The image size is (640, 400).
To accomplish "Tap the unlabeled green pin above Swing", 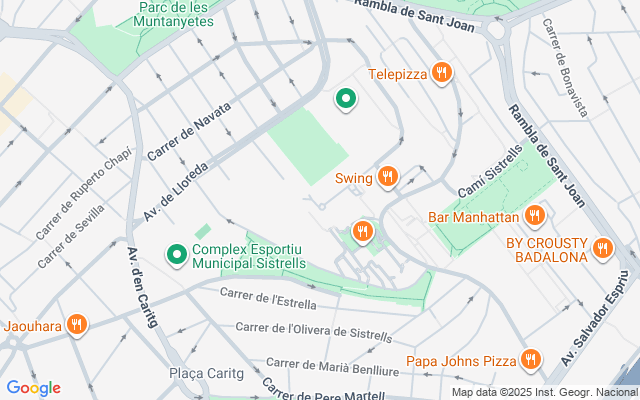I will [x=346, y=99].
